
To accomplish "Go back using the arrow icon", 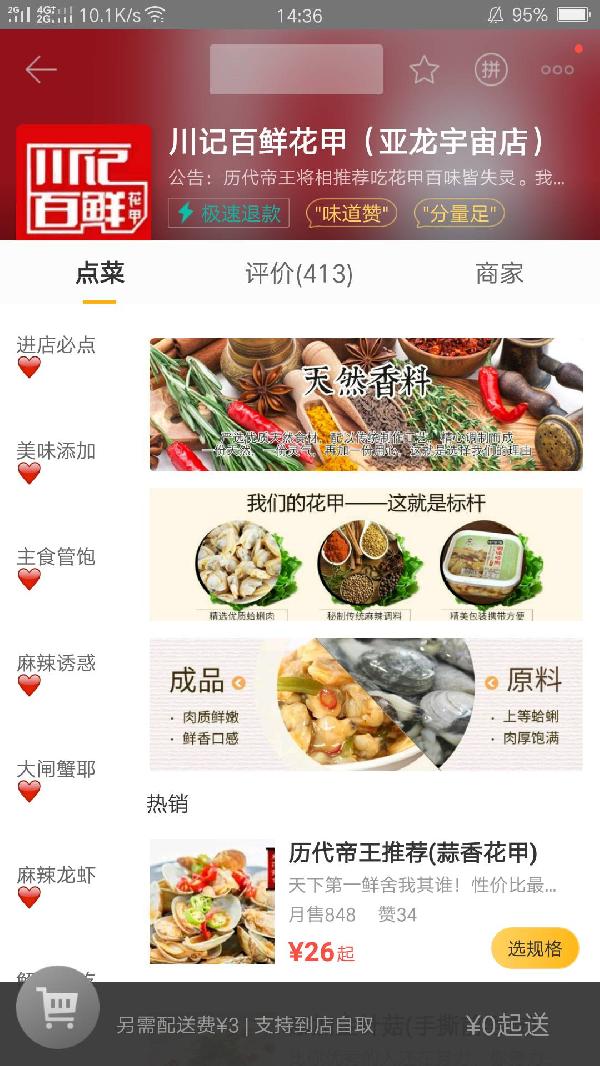I will tap(41, 69).
